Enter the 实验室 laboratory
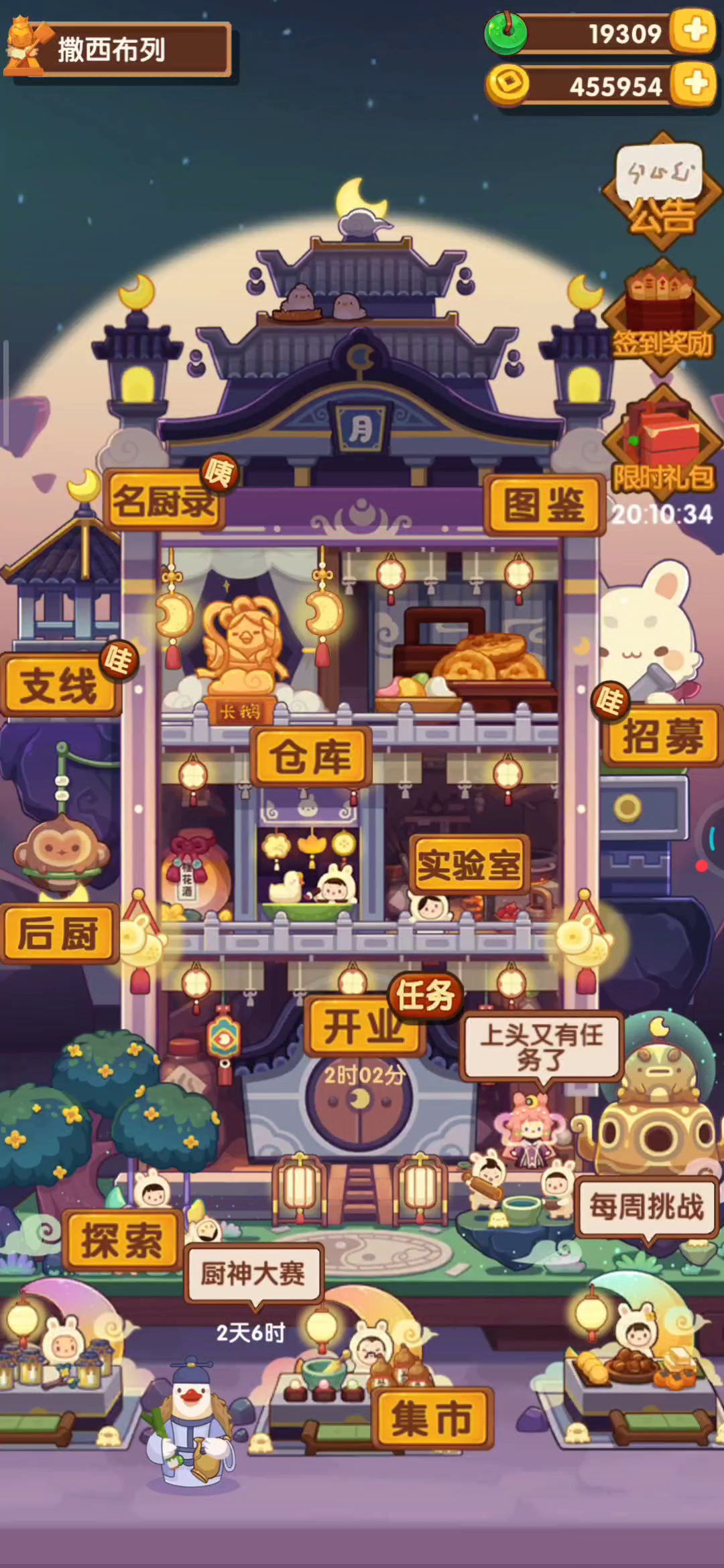724x1568 pixels. click(469, 865)
